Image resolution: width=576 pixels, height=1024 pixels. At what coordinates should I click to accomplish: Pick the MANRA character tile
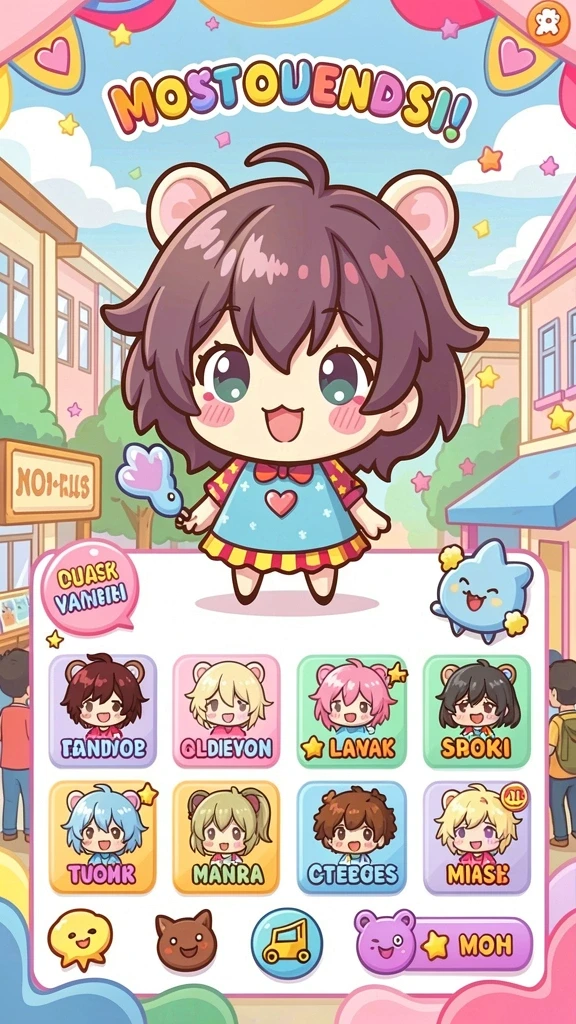pos(227,837)
